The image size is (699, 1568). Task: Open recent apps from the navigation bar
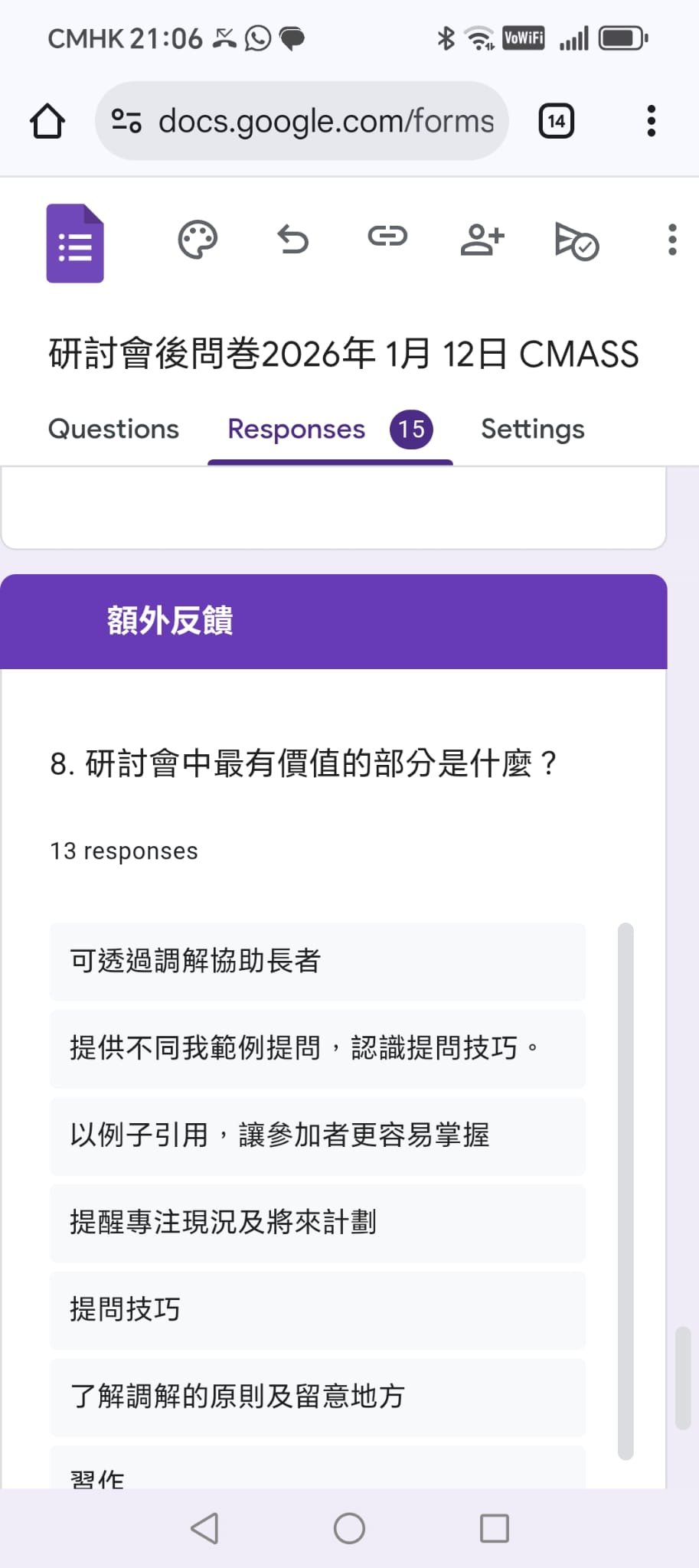495,1528
